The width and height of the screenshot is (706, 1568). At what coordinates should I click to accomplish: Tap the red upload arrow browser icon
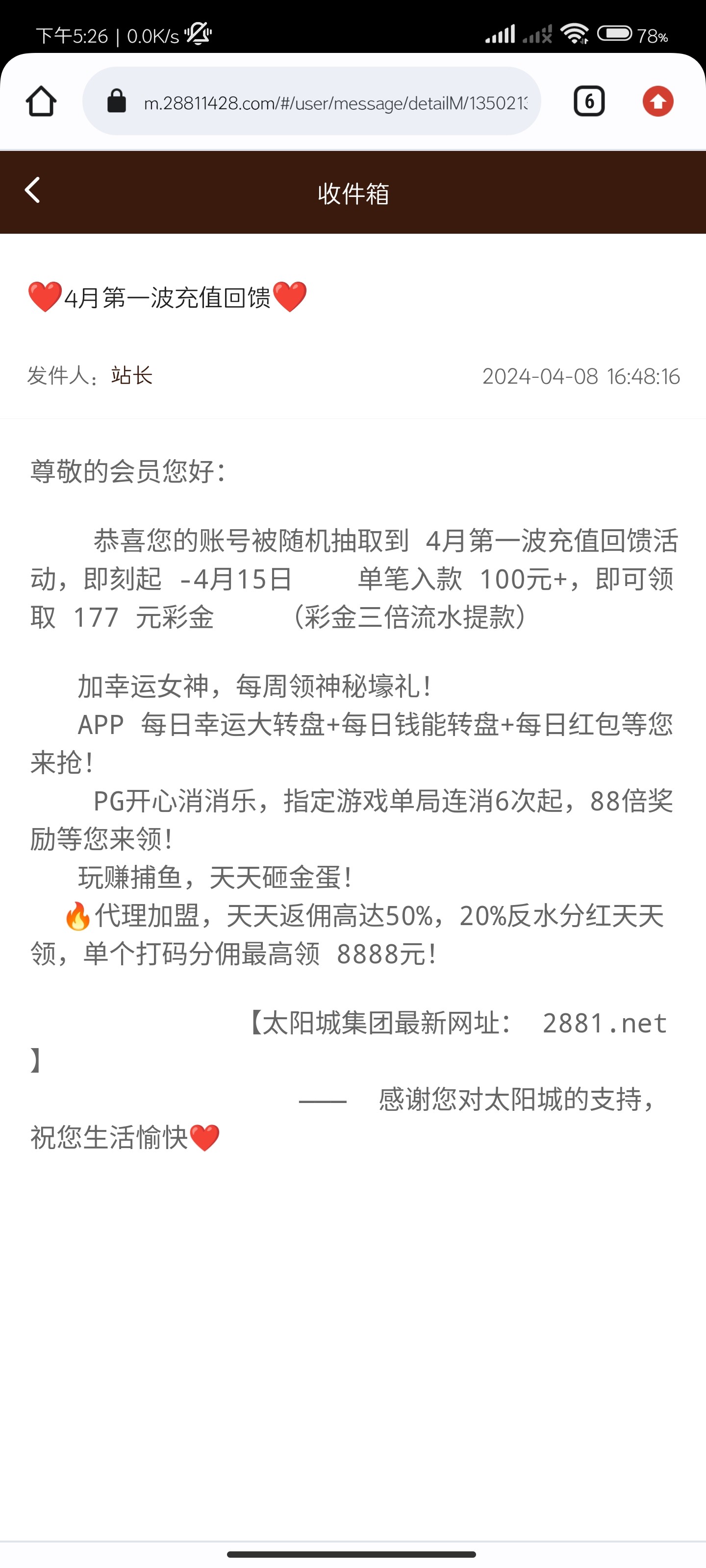click(657, 101)
